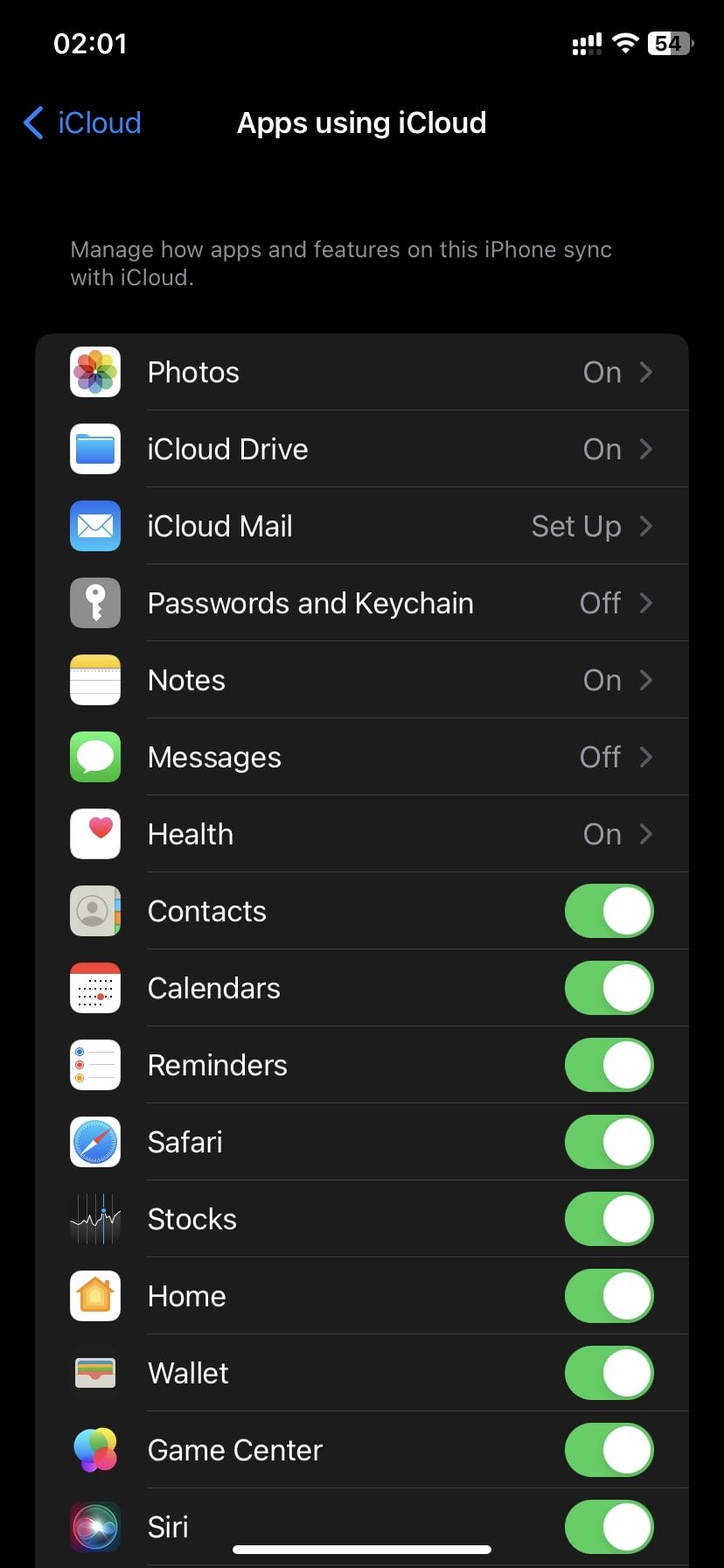Turn off Calendars syncing
The image size is (724, 1568).
tap(609, 988)
